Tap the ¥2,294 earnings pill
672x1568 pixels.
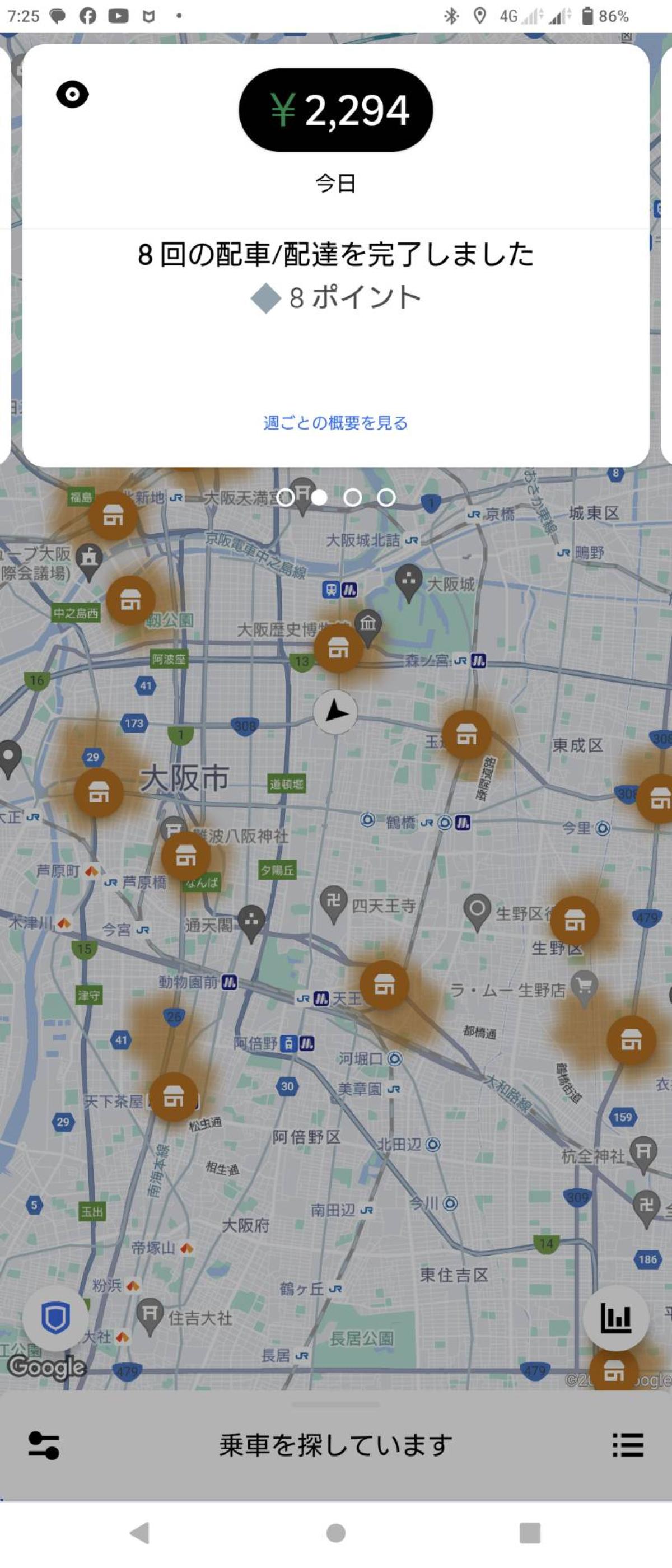[335, 110]
